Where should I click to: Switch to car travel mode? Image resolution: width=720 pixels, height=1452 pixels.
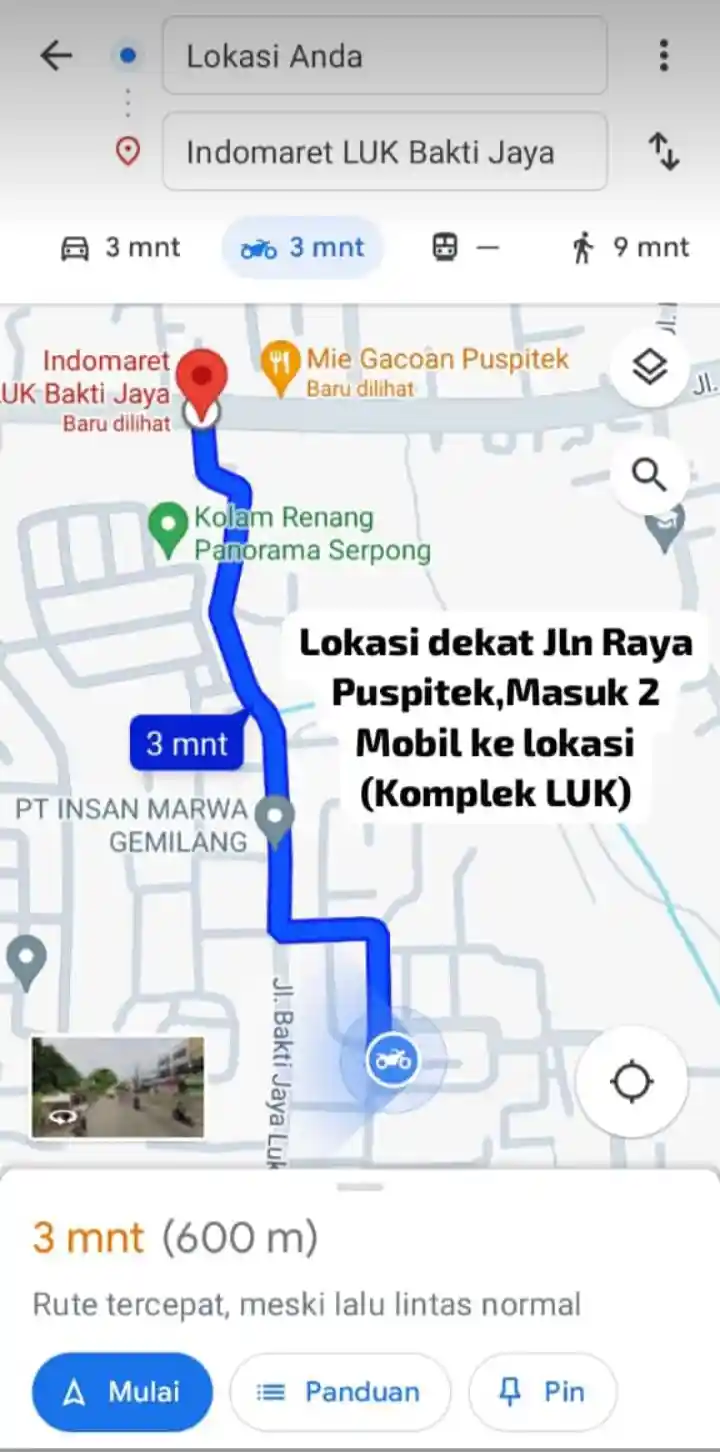121,248
